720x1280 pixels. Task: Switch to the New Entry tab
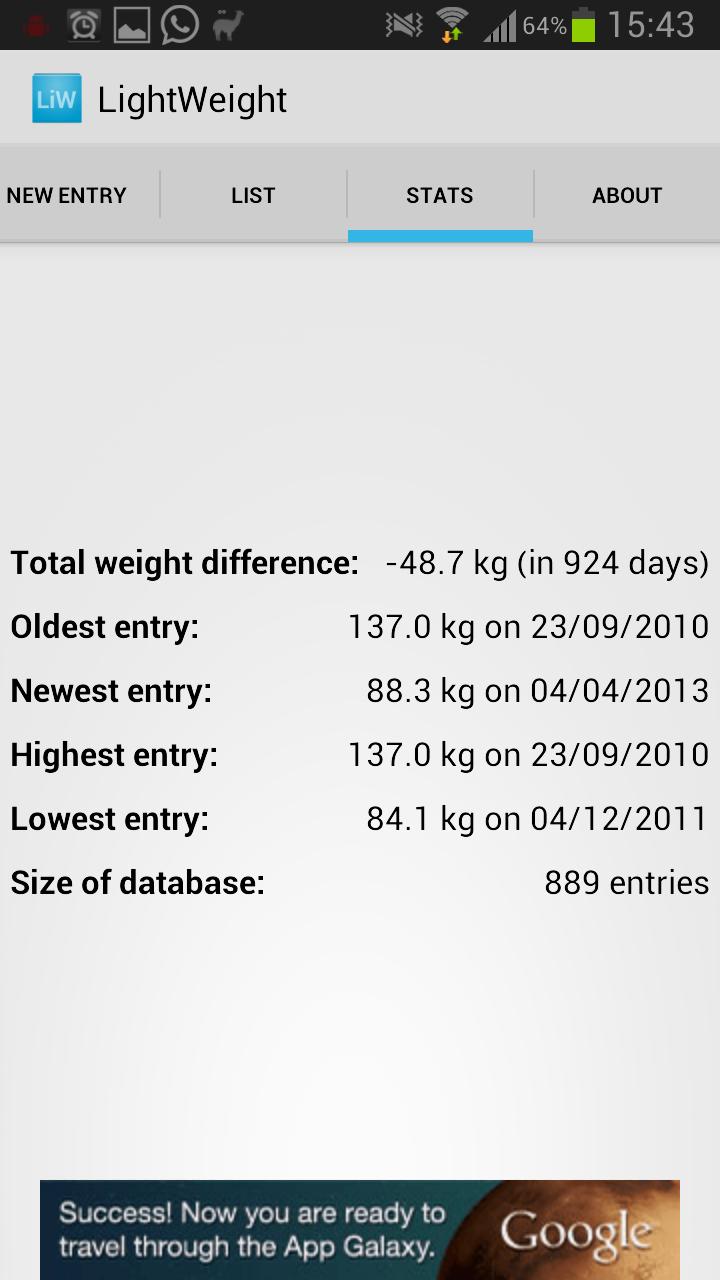68,195
